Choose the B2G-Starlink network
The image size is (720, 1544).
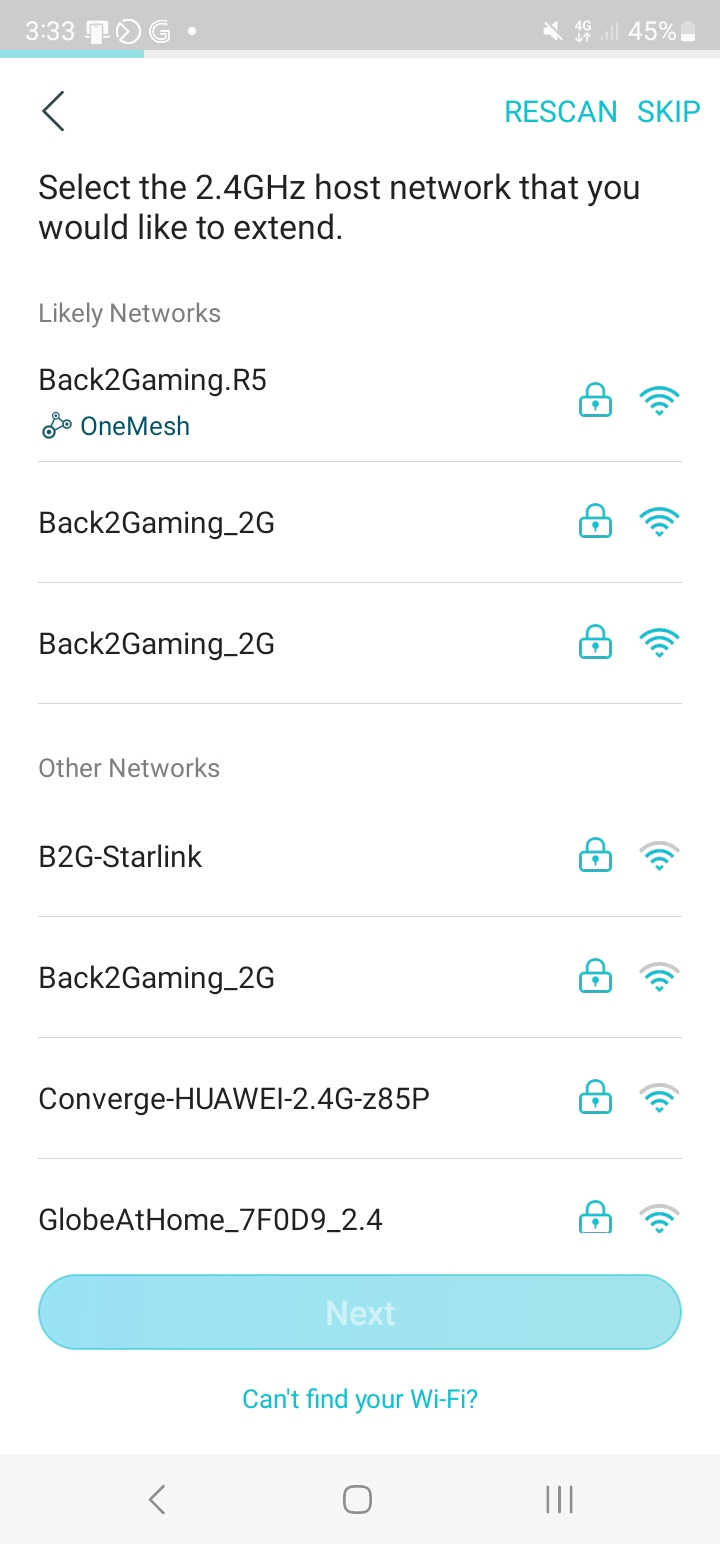click(360, 857)
